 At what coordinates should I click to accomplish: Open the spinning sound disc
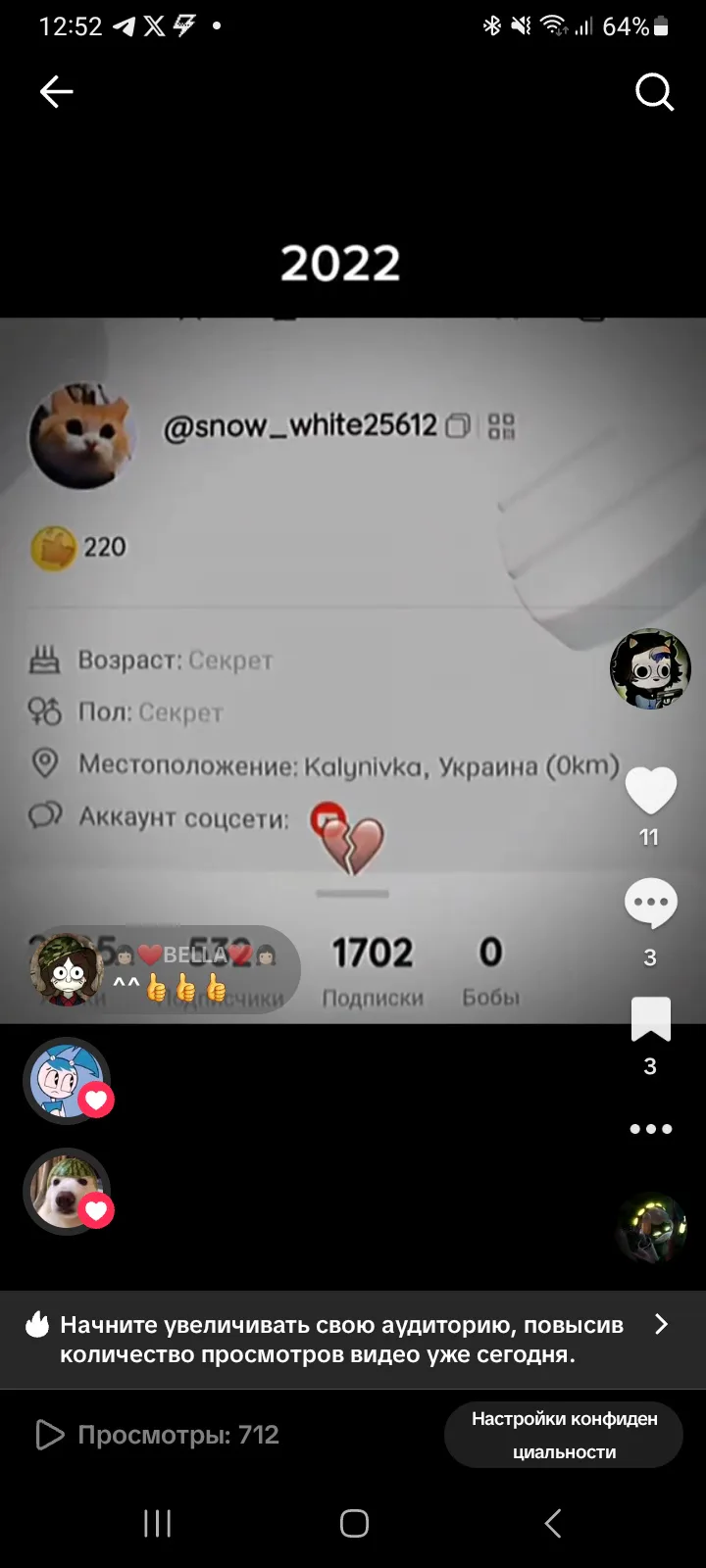(x=650, y=1227)
